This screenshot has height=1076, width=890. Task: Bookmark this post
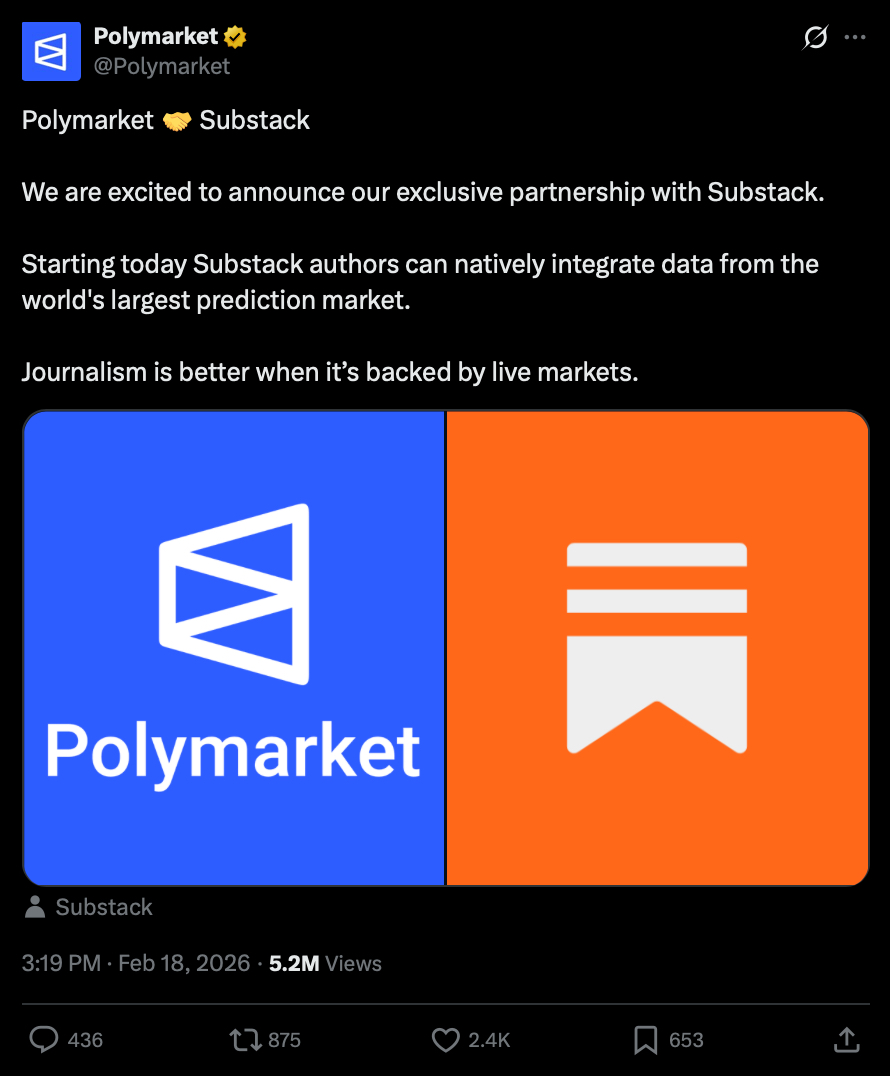coord(646,1040)
